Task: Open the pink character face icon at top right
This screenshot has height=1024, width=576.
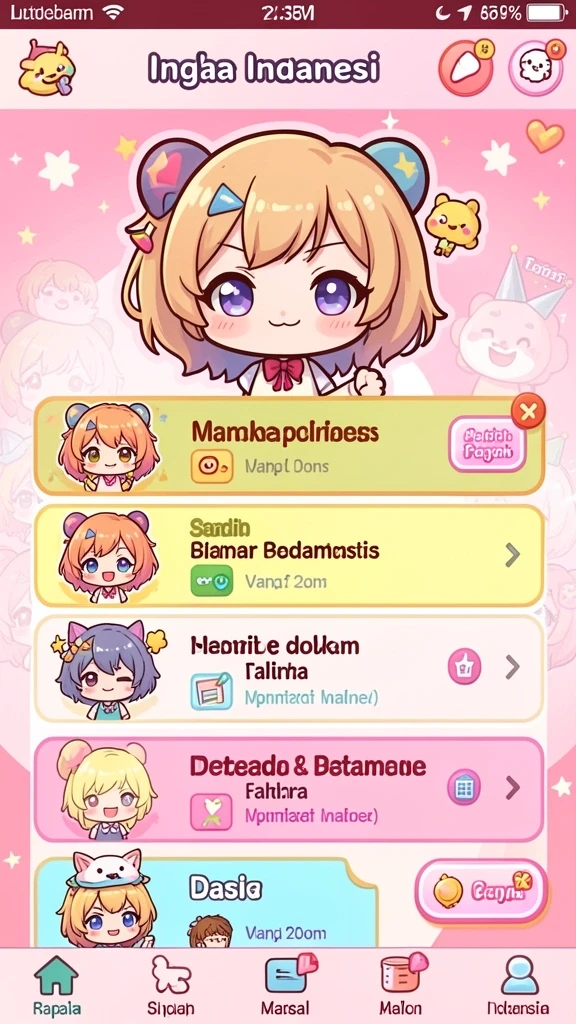Action: (x=536, y=68)
